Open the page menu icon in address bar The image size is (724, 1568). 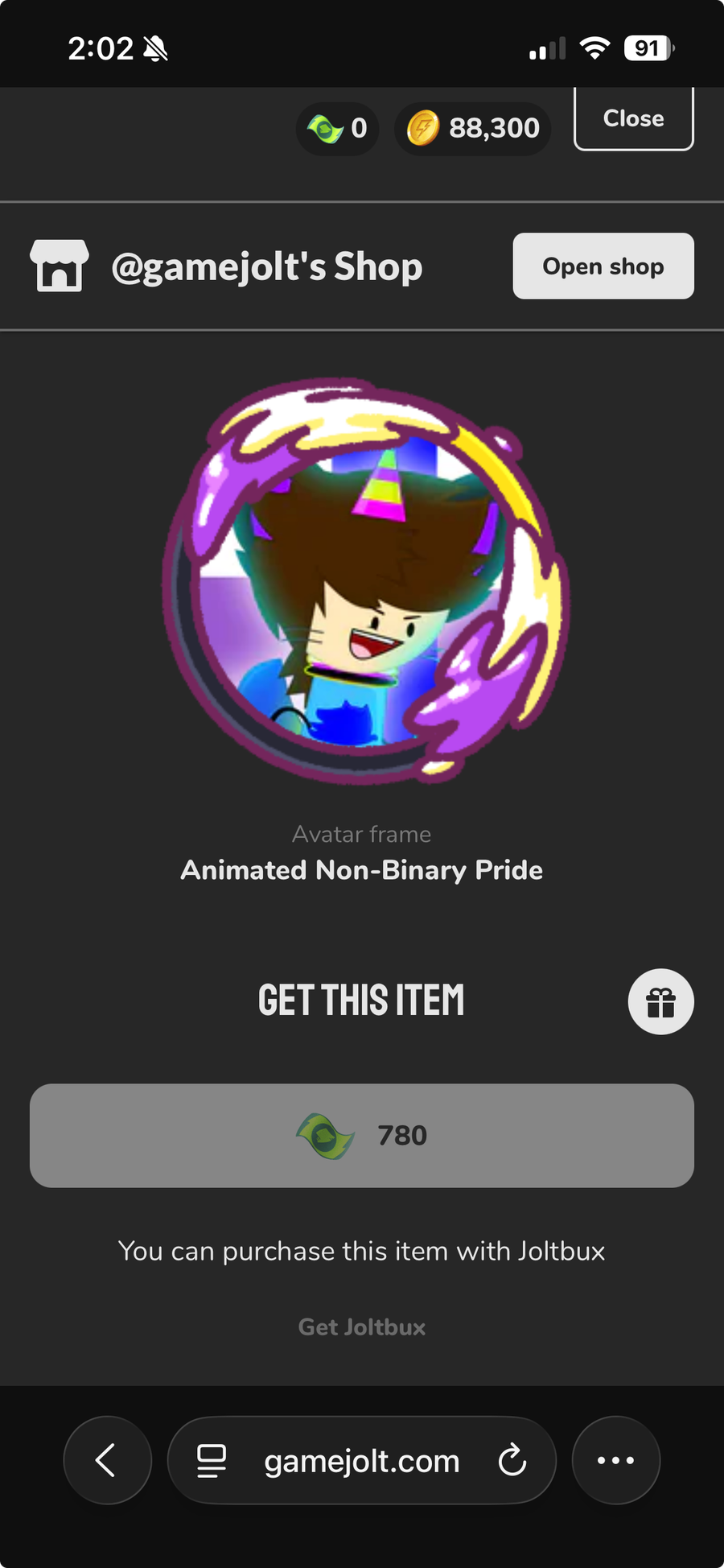(x=212, y=1460)
